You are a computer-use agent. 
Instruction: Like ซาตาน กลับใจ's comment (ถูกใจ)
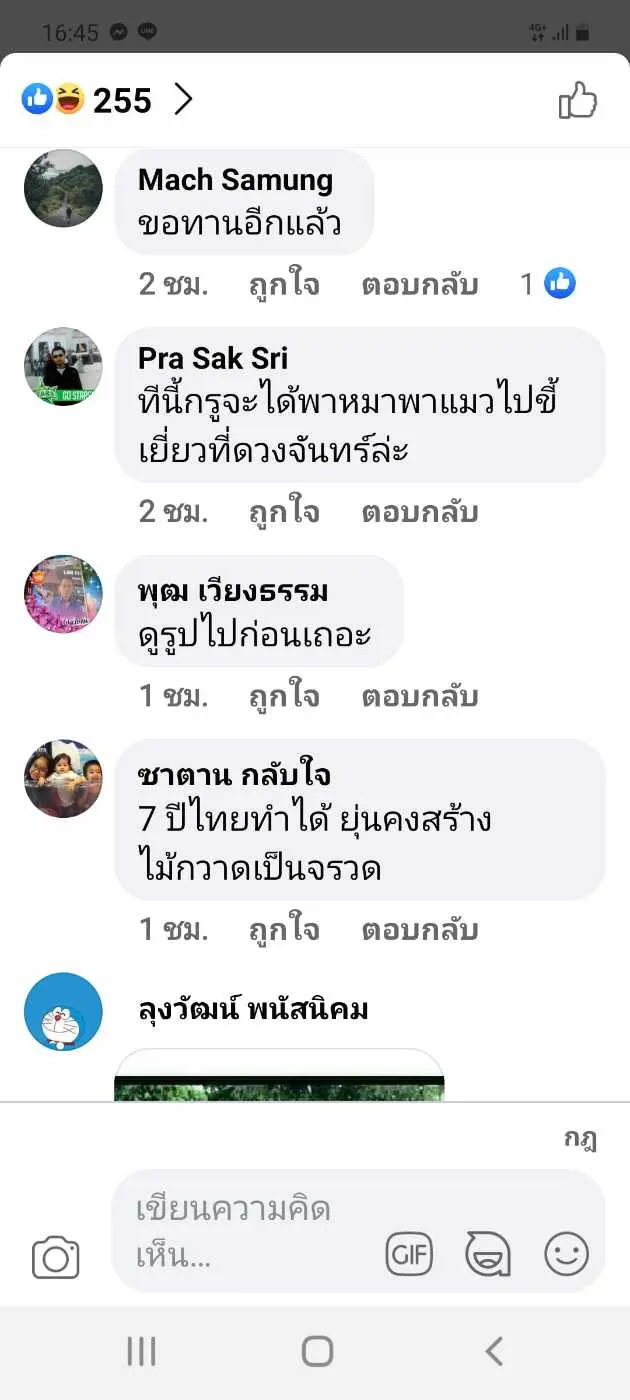click(x=284, y=930)
